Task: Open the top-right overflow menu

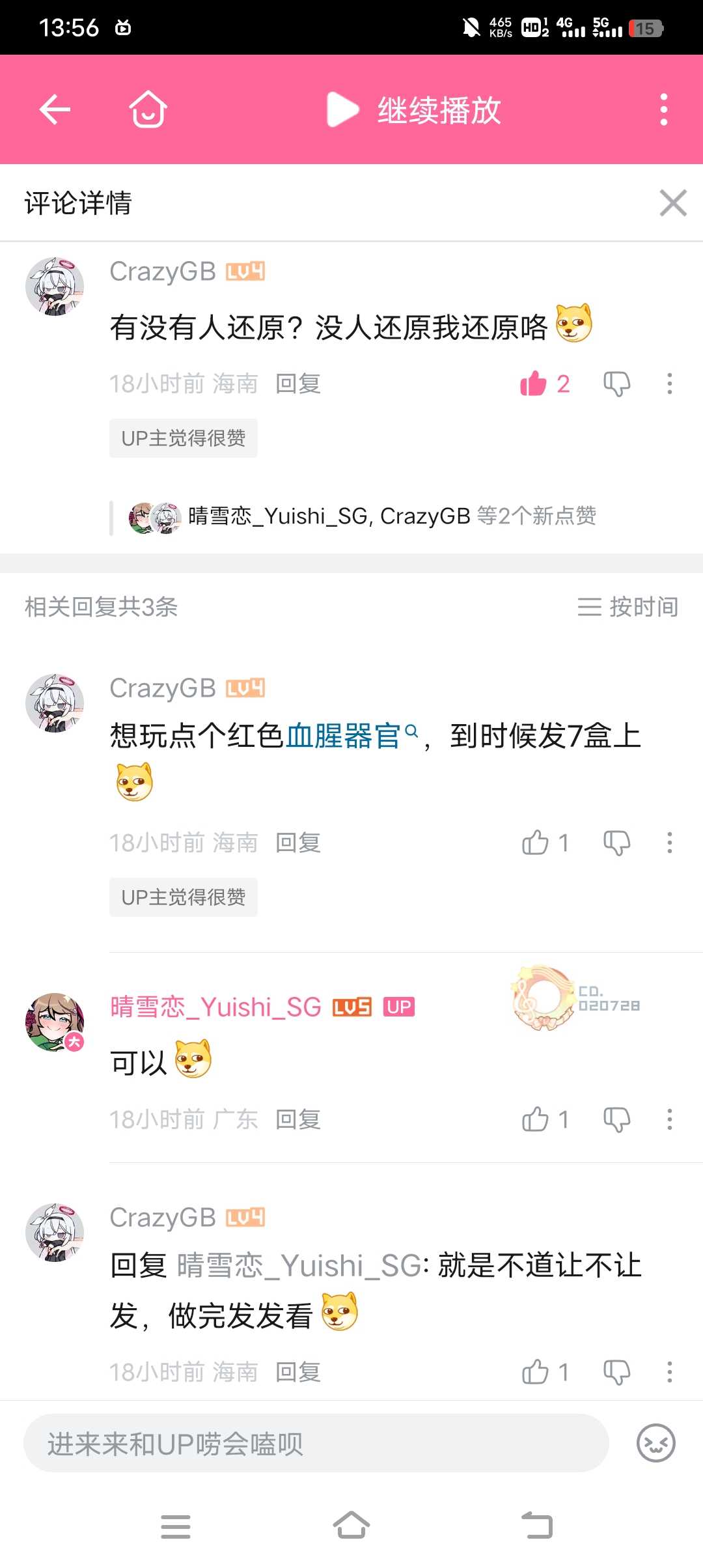Action: 663,109
